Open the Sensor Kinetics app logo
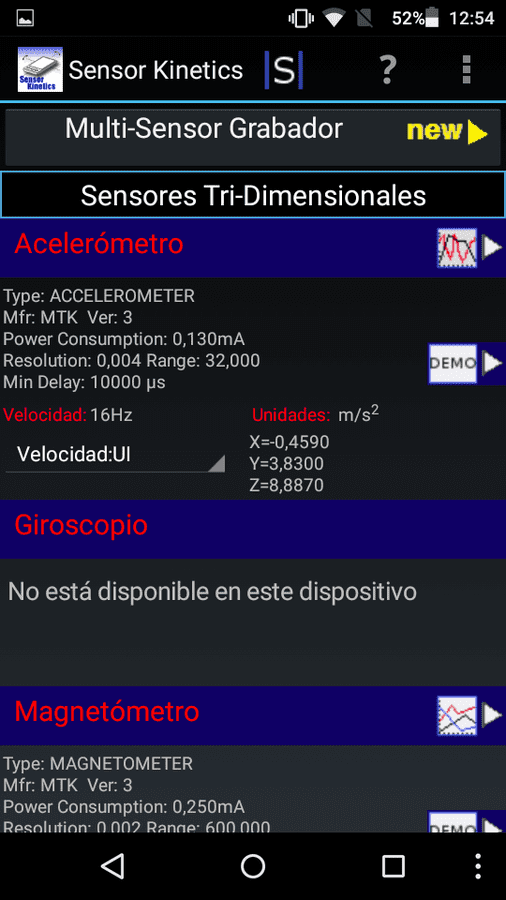506x900 pixels. pyautogui.click(x=40, y=69)
